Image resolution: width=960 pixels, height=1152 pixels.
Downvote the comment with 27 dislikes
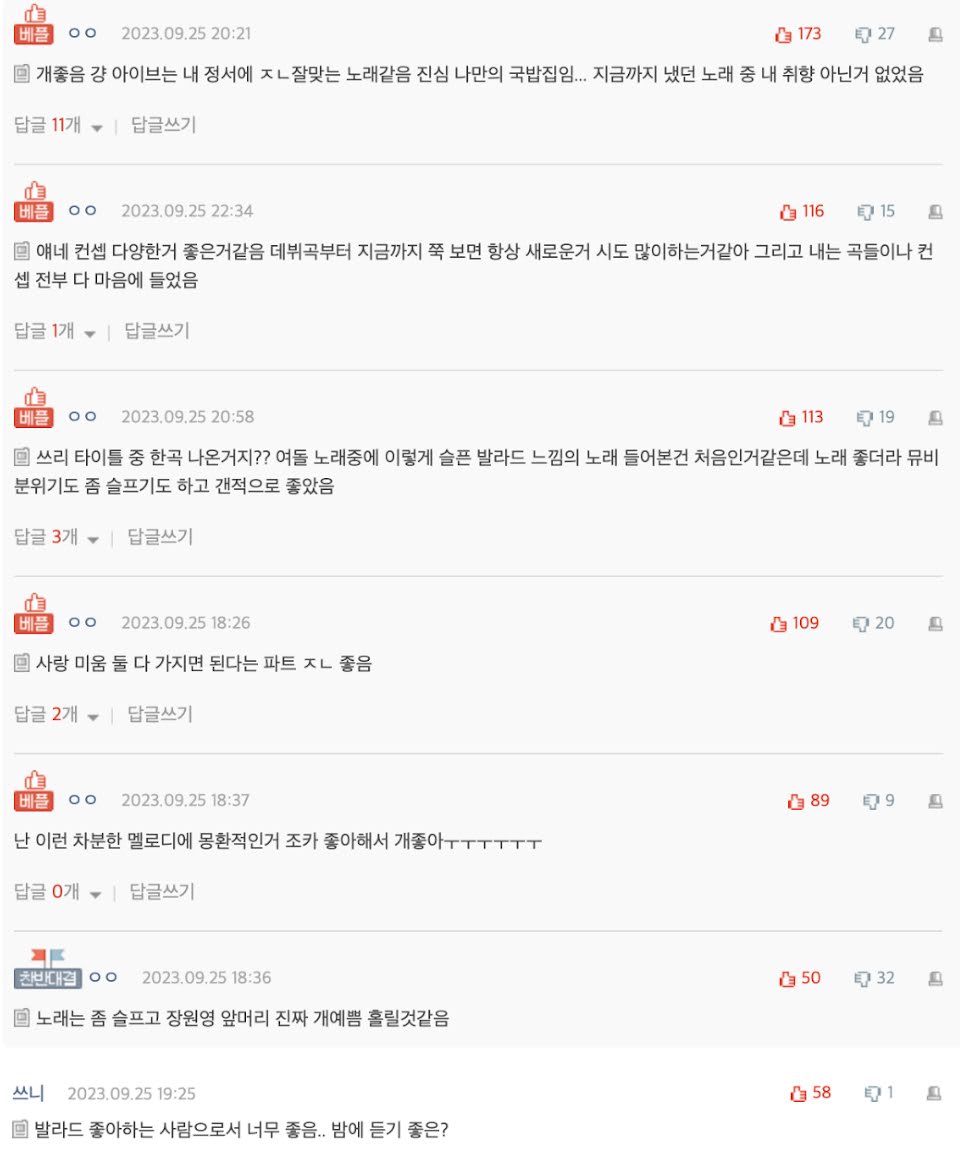pos(875,35)
